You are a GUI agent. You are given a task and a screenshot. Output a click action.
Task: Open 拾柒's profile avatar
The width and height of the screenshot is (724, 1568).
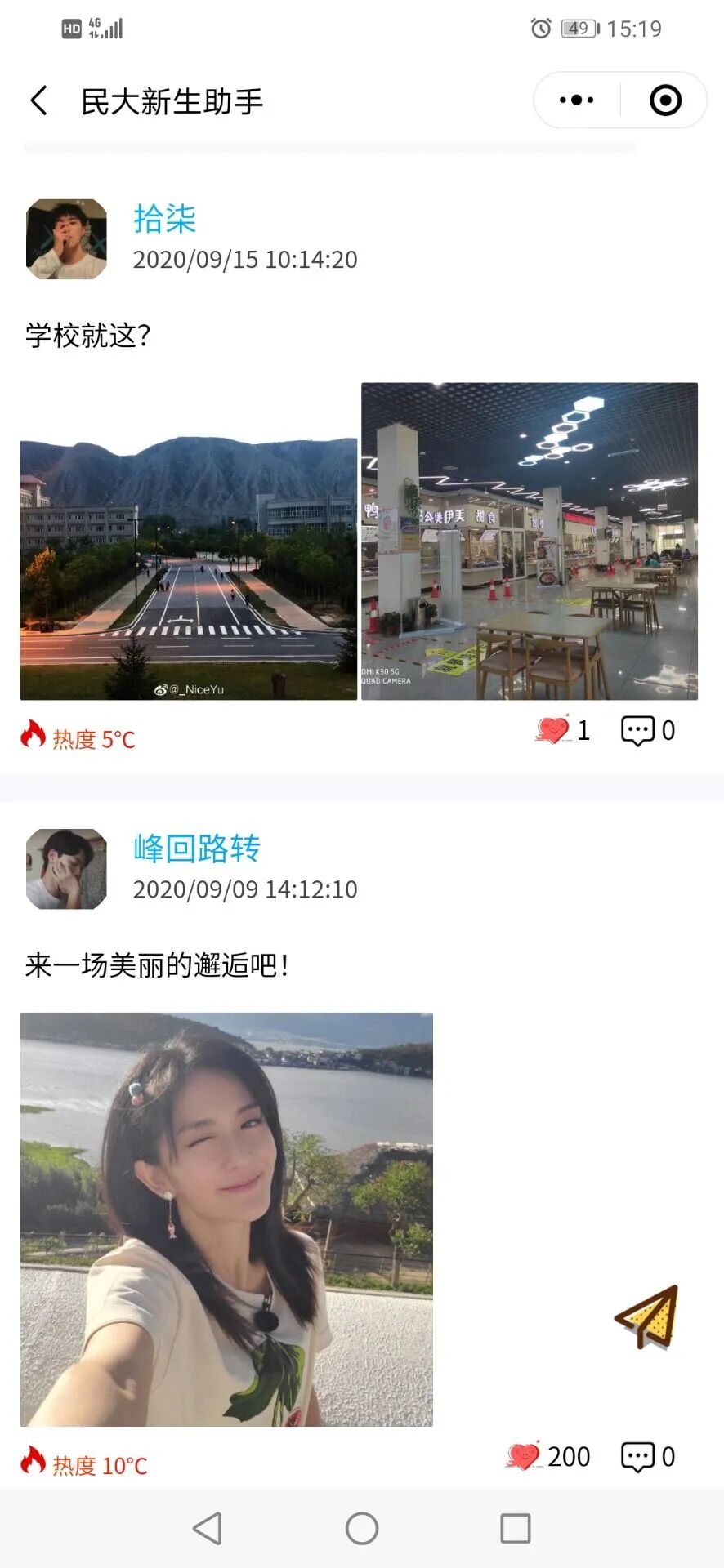coord(67,239)
